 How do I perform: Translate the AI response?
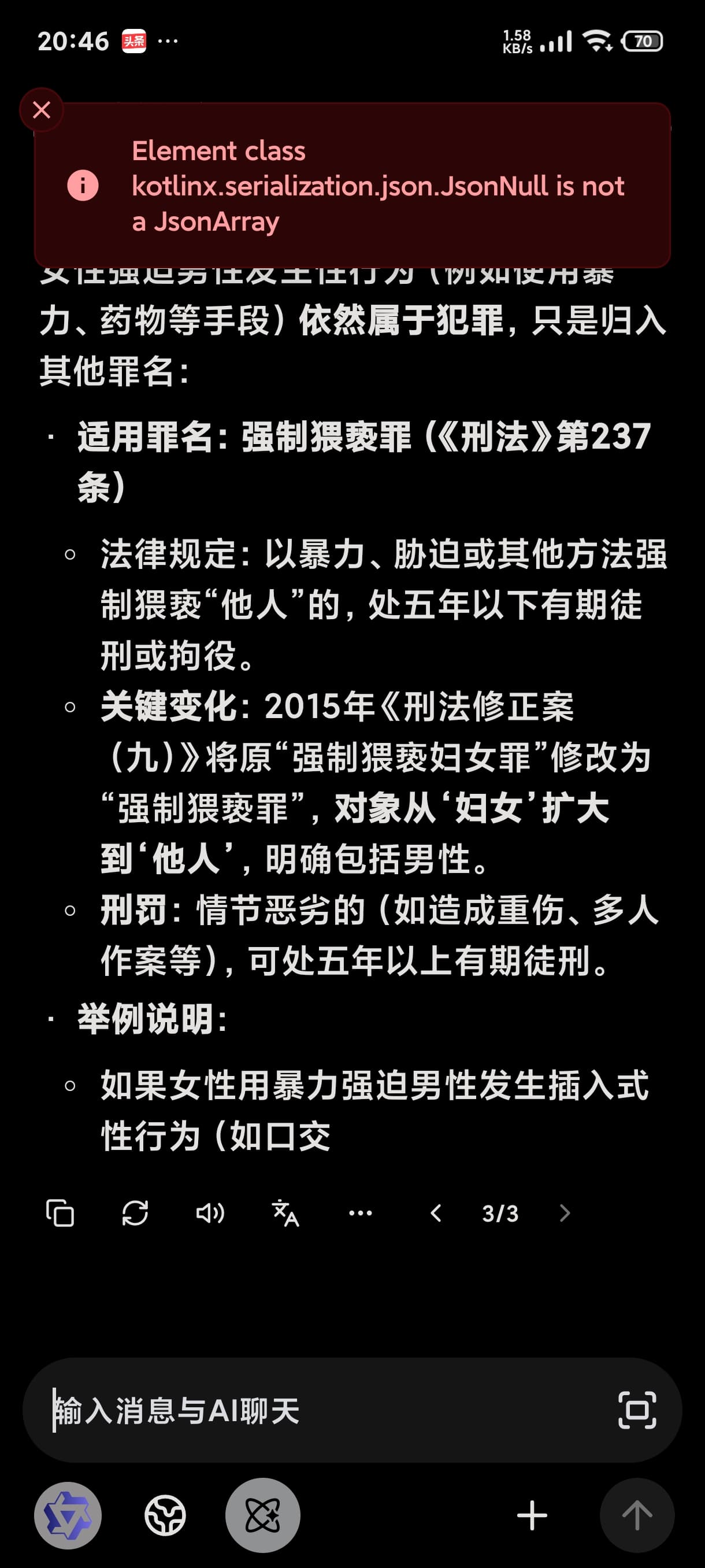click(285, 1212)
